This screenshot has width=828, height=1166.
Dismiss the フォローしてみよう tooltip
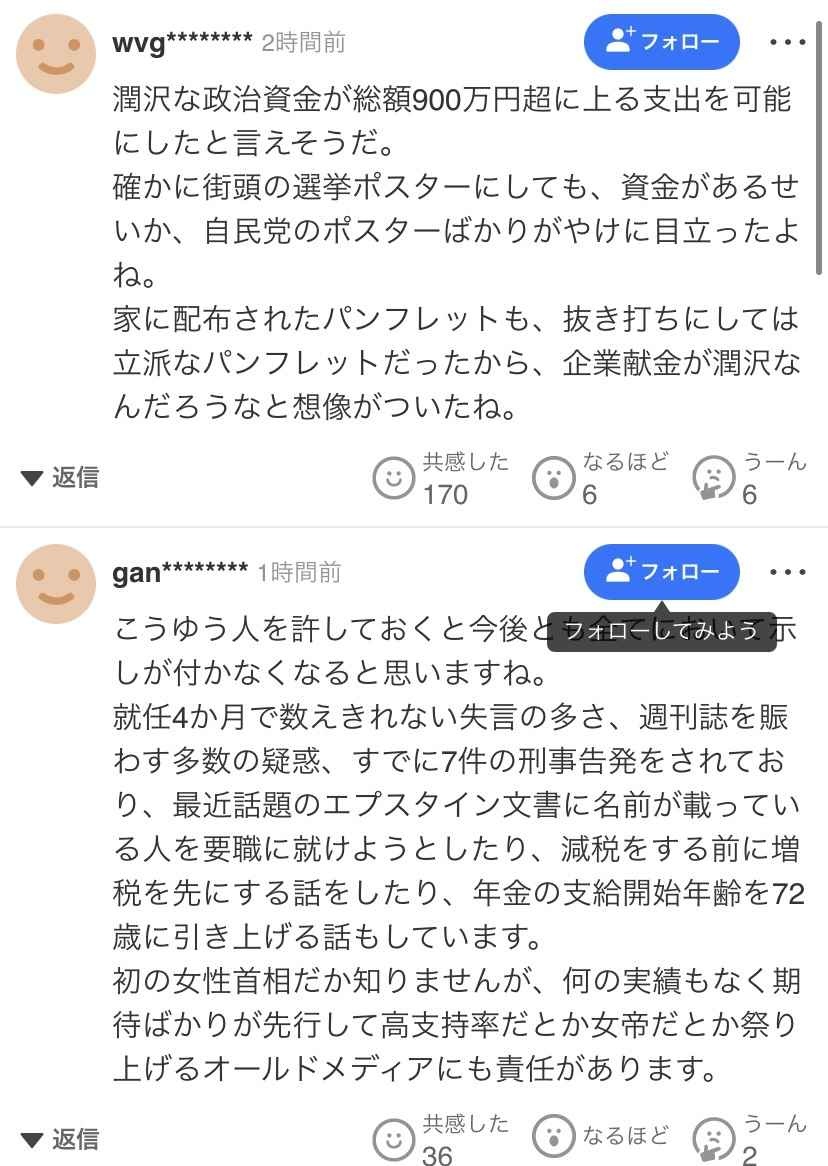pyautogui.click(x=661, y=630)
